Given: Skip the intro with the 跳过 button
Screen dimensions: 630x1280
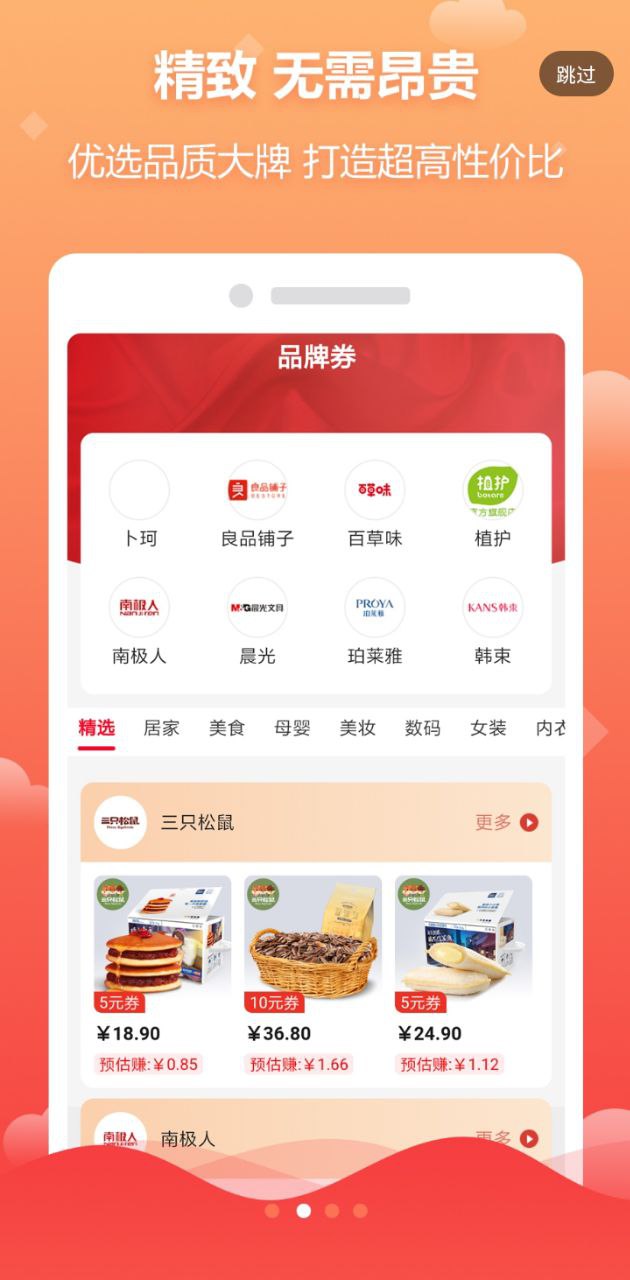Looking at the screenshot, I should click(576, 74).
